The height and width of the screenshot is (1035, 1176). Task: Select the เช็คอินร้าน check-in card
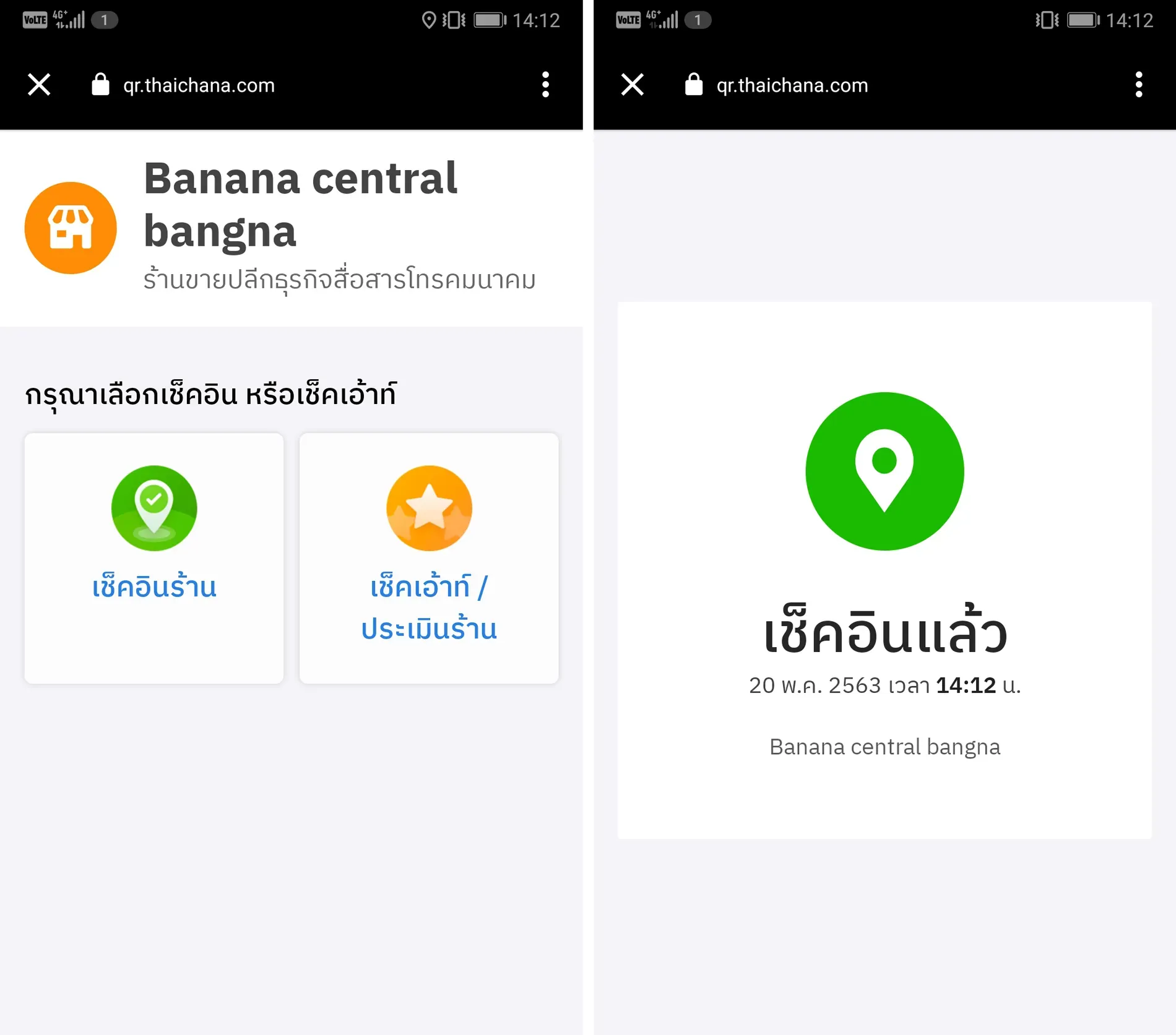(x=154, y=558)
